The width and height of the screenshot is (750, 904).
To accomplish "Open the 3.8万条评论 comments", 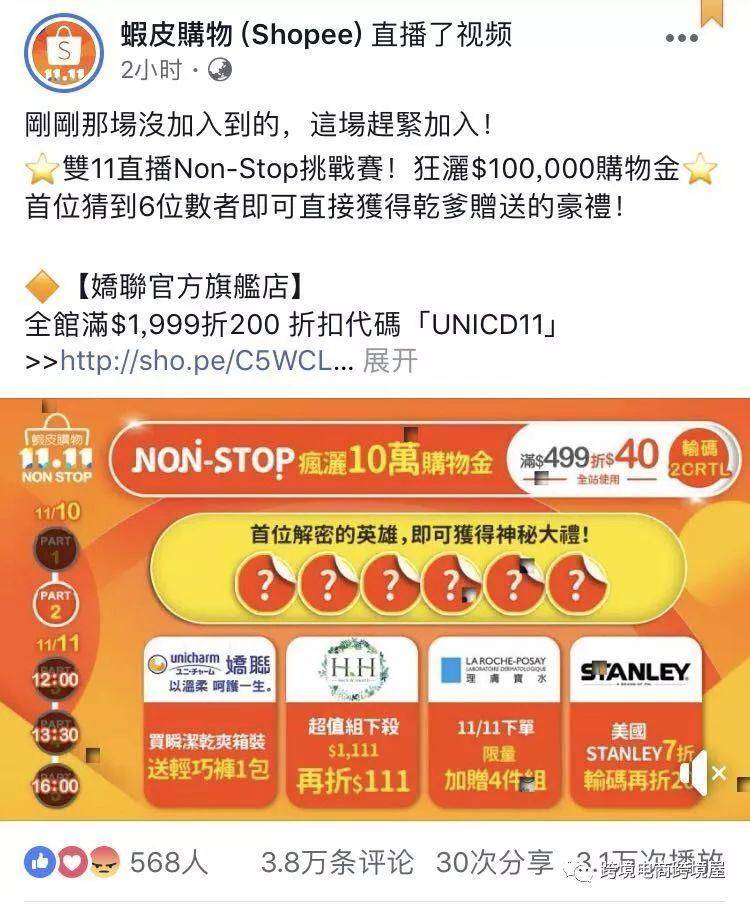I will (x=337, y=862).
